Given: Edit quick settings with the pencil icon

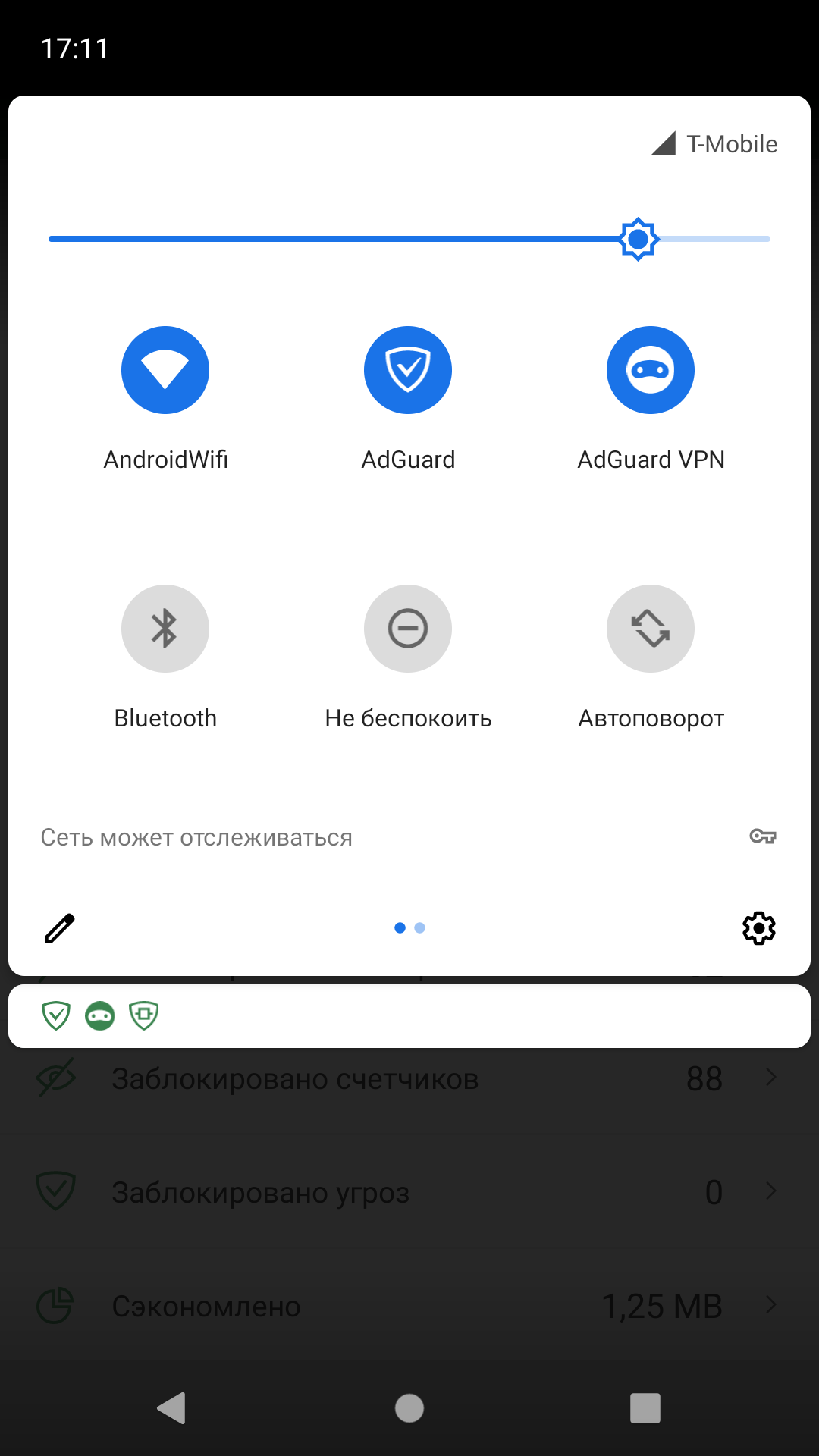Looking at the screenshot, I should click(60, 928).
